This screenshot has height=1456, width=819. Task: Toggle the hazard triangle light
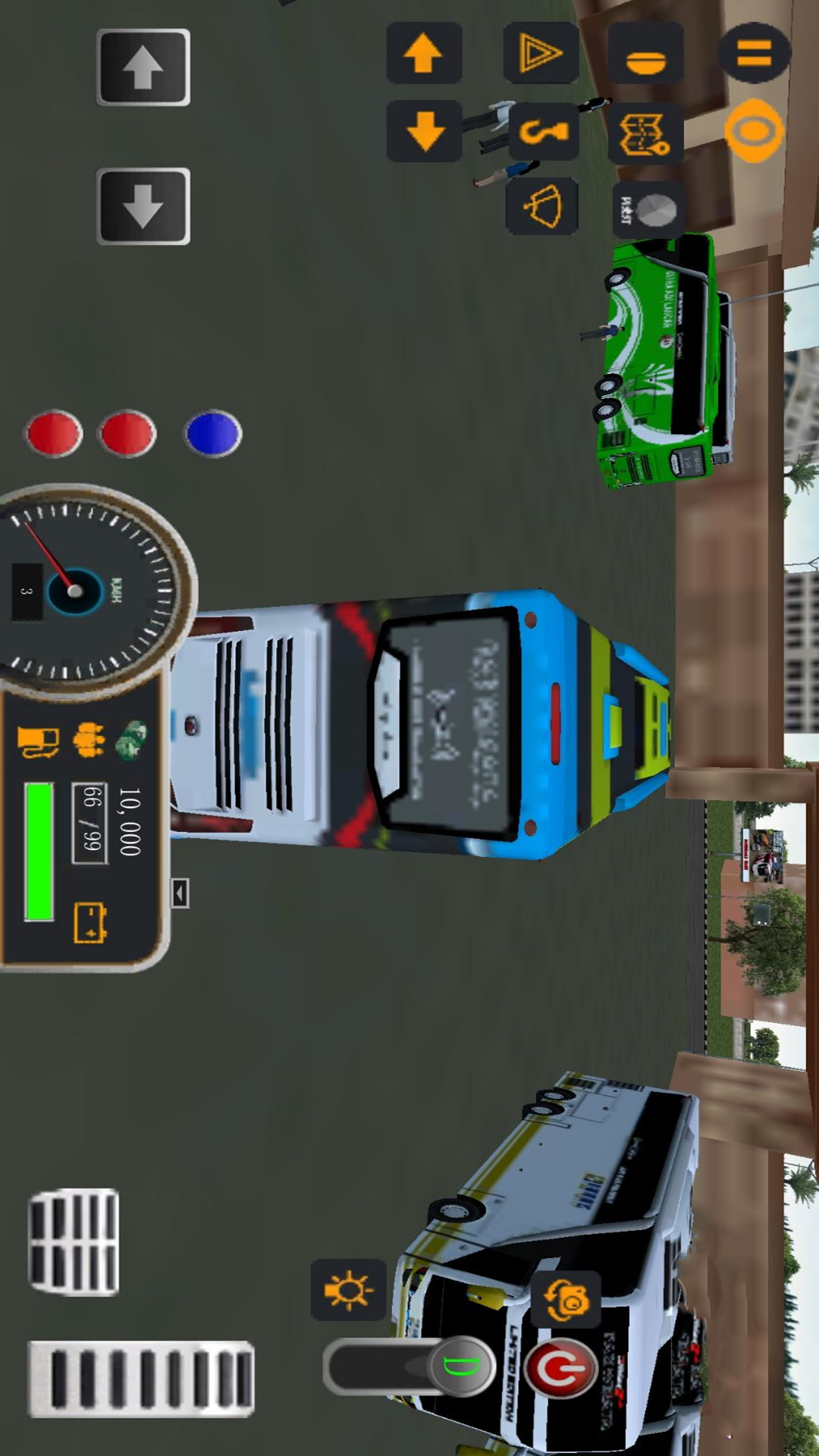(541, 53)
